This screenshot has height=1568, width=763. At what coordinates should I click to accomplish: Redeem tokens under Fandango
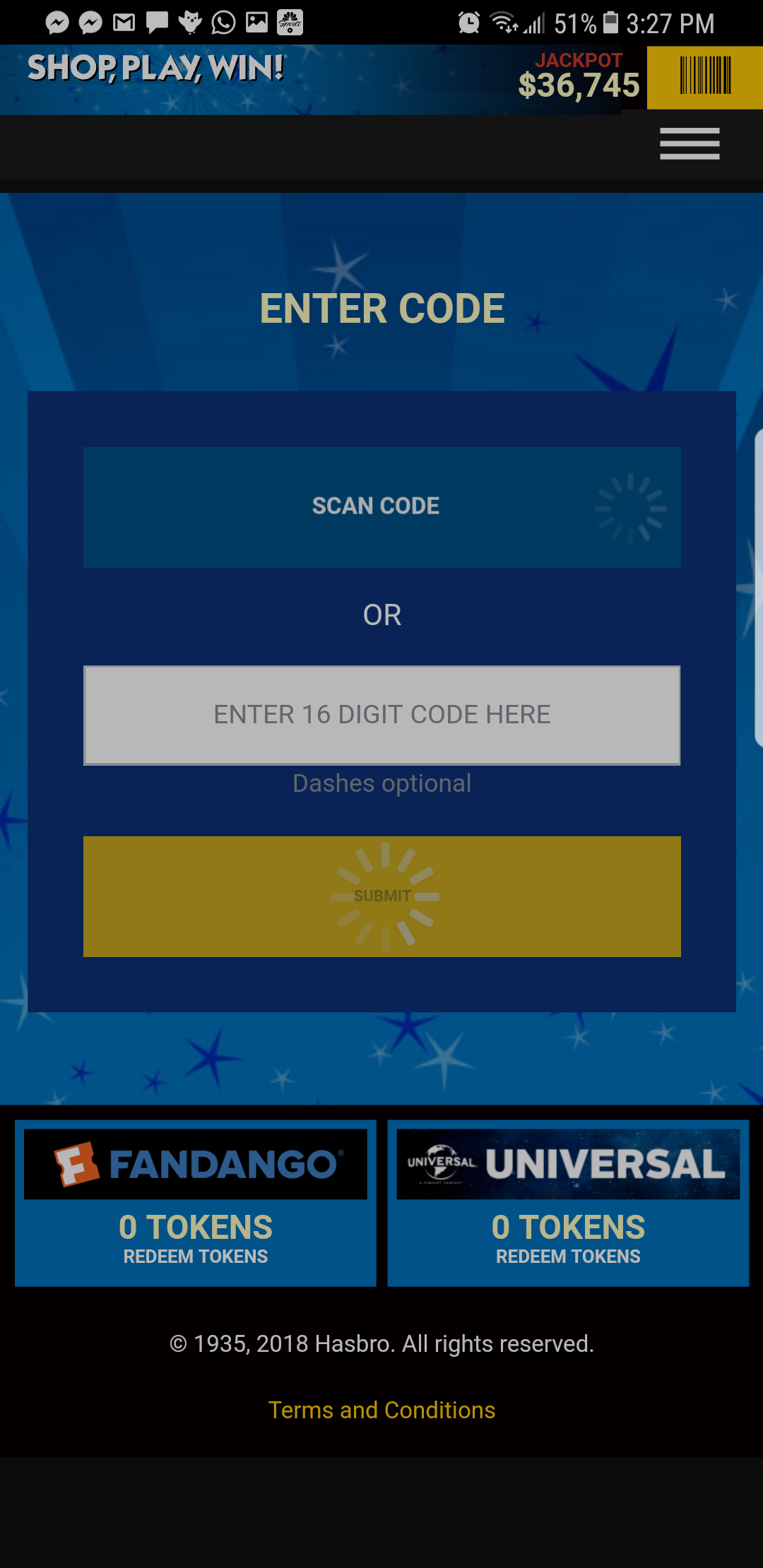(x=196, y=1257)
